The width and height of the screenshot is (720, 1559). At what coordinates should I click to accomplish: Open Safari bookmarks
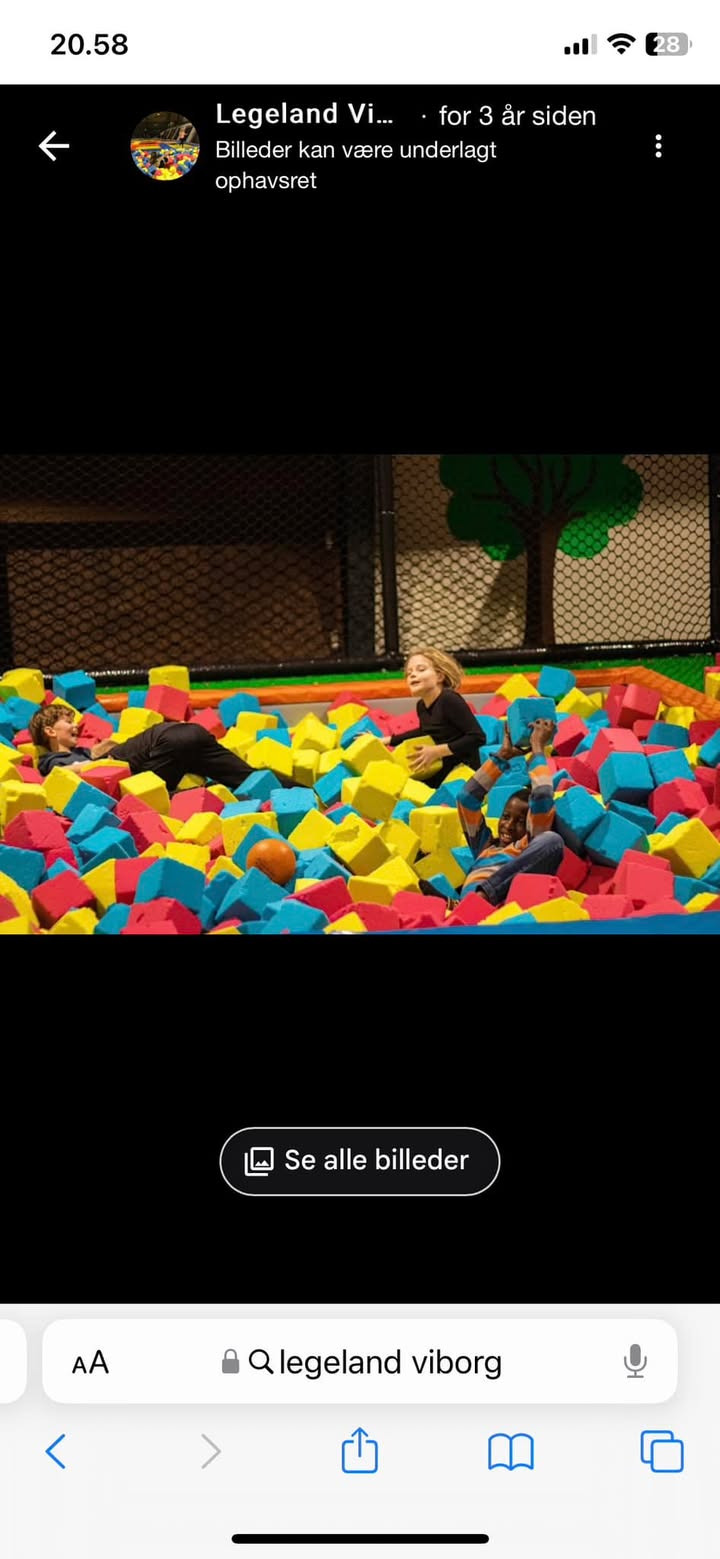(x=511, y=1451)
